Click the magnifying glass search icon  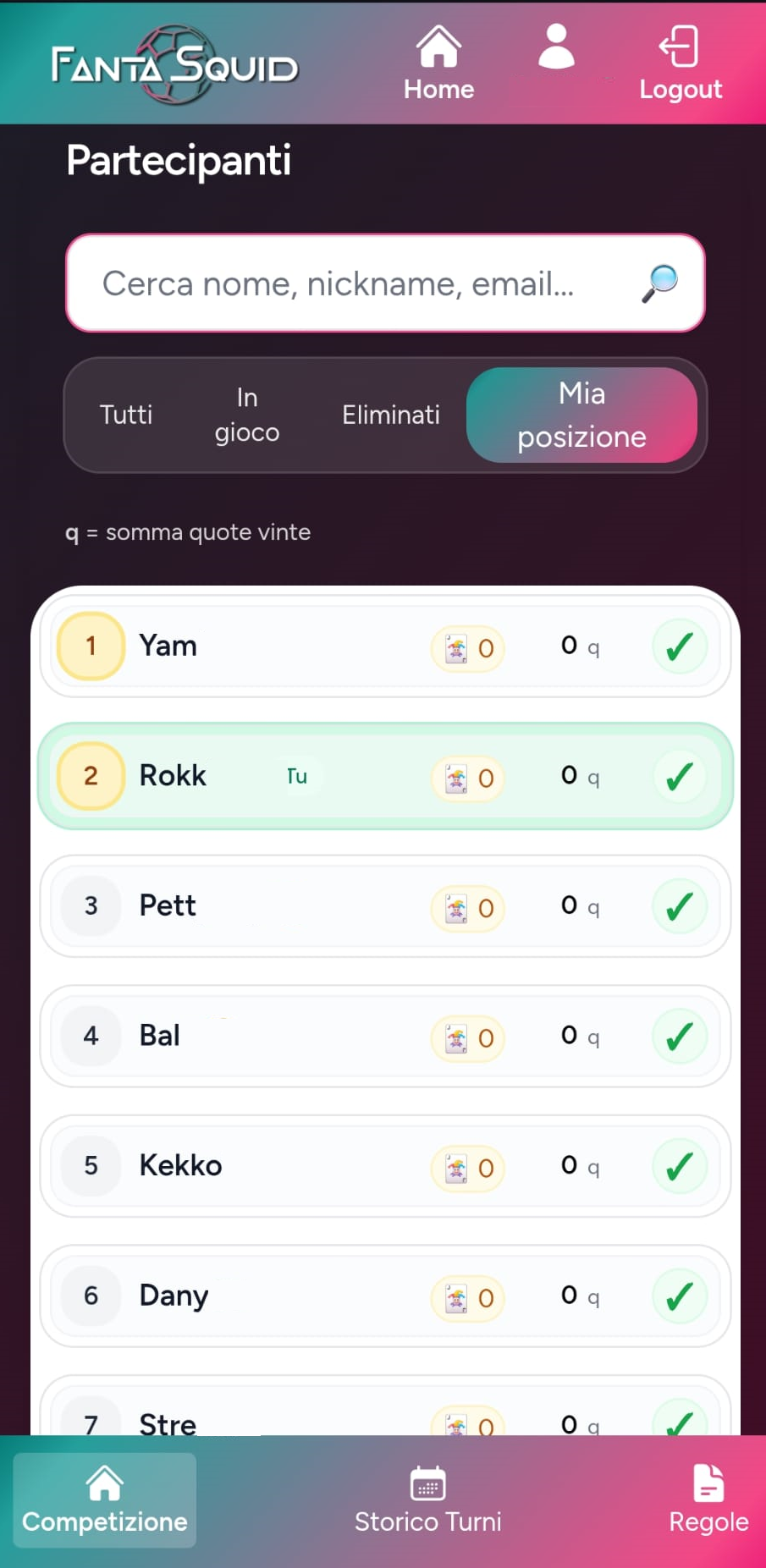tap(660, 283)
